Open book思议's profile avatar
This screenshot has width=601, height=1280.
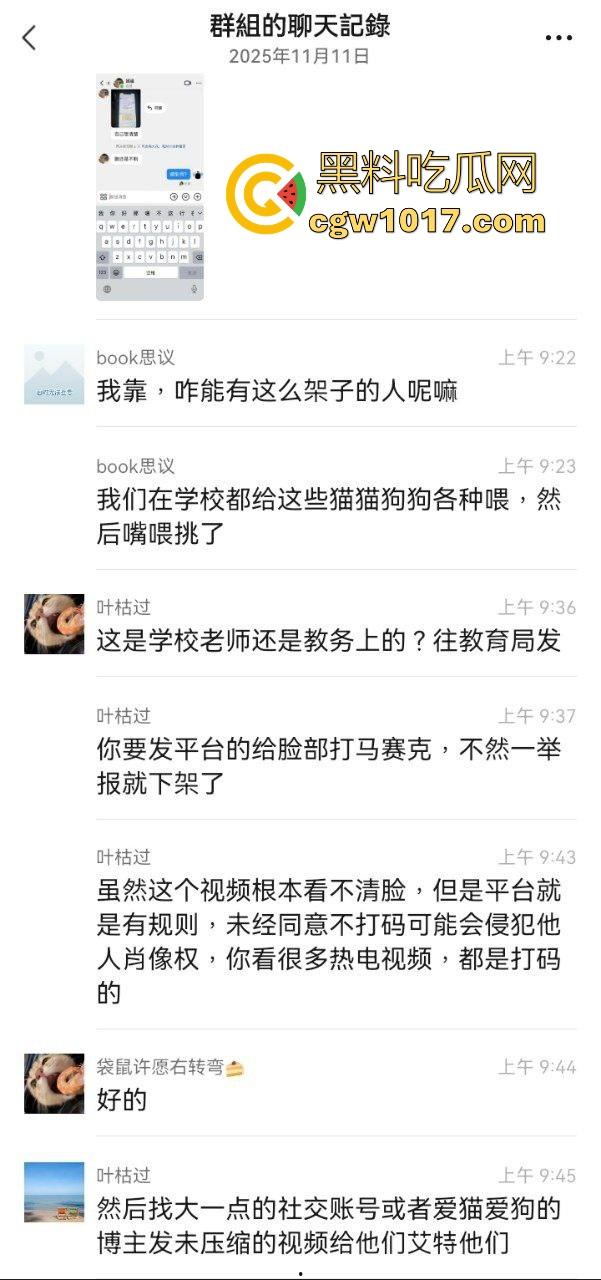[x=54, y=375]
